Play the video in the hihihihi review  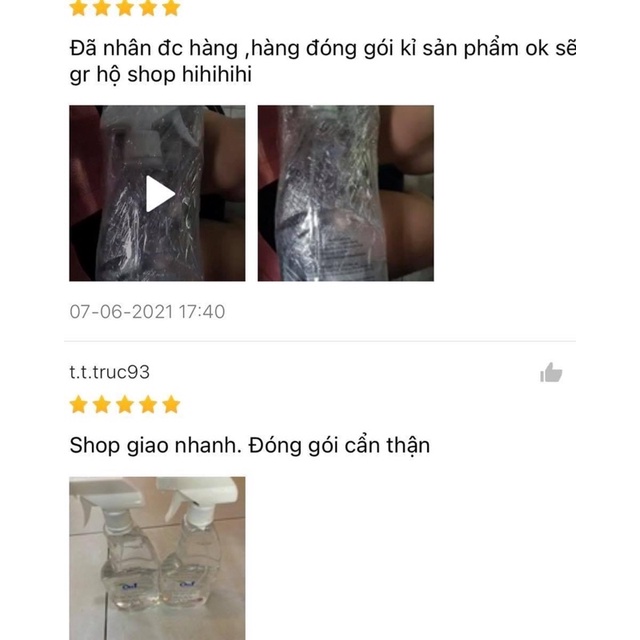pos(159,194)
